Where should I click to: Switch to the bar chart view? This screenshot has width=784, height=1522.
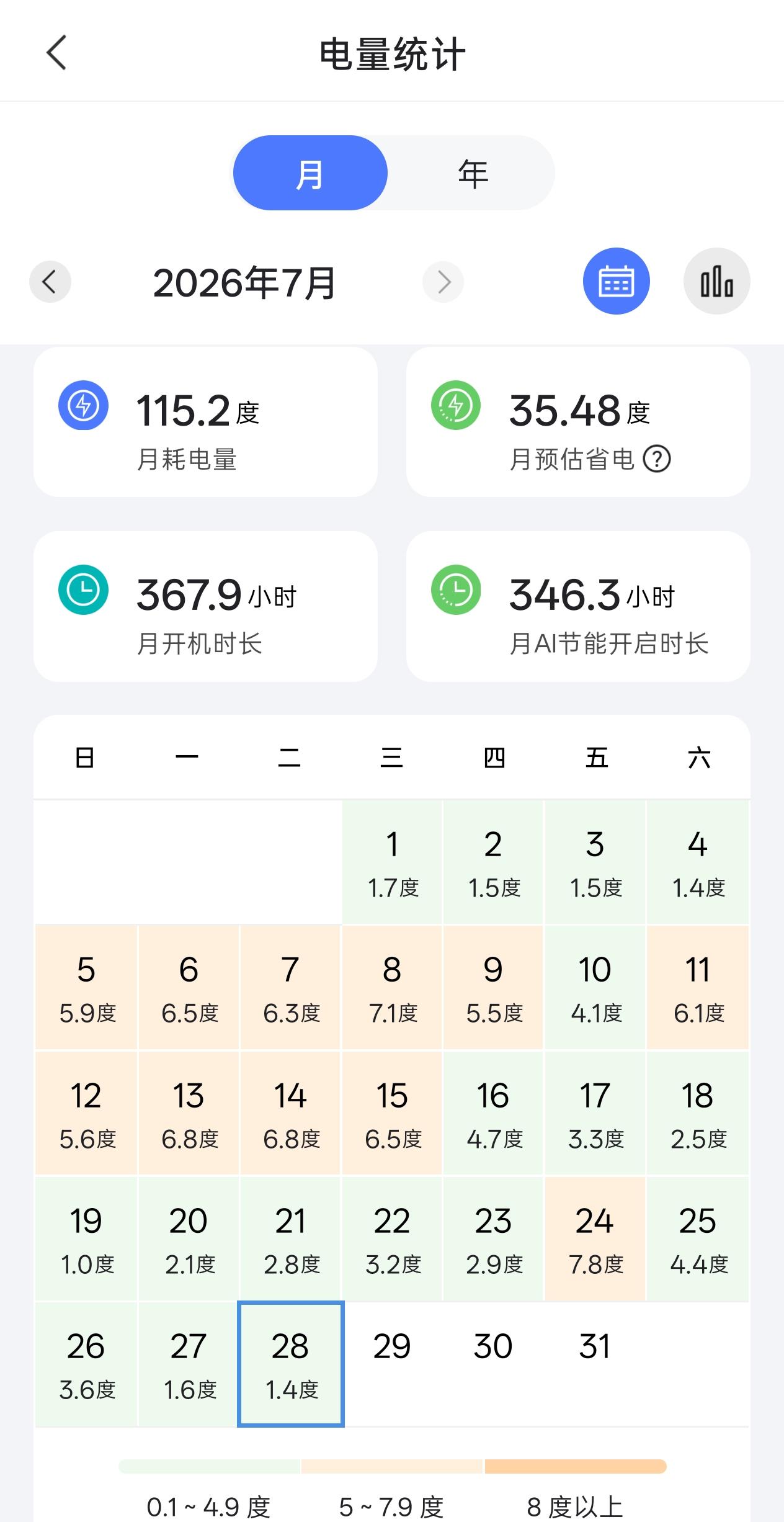coord(716,281)
